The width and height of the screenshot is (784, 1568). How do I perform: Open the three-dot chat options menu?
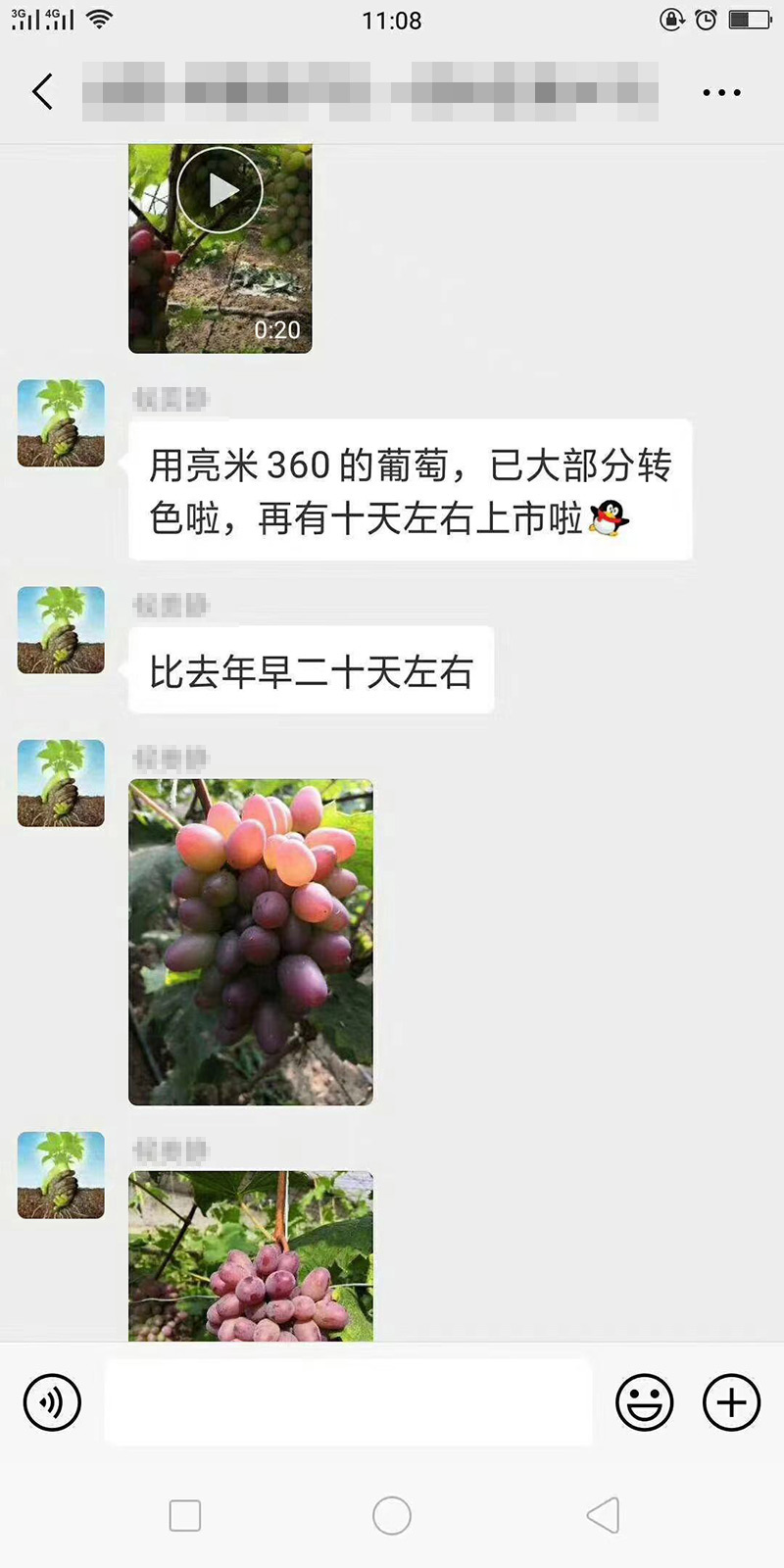pyautogui.click(x=721, y=93)
